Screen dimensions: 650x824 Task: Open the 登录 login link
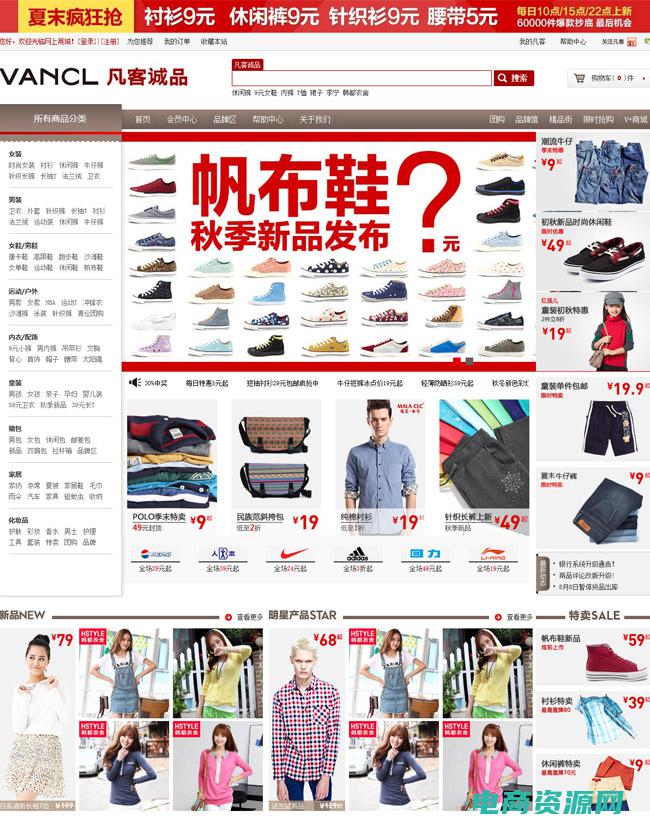click(x=87, y=42)
